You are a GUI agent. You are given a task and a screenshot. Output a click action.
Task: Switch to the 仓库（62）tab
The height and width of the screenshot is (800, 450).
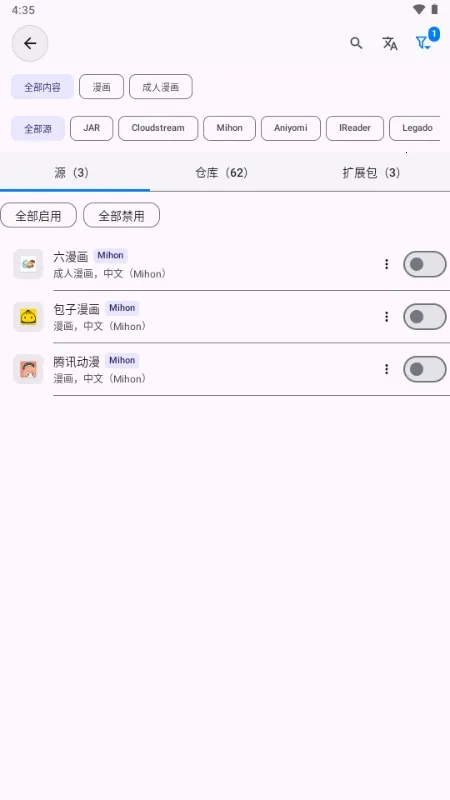(222, 172)
